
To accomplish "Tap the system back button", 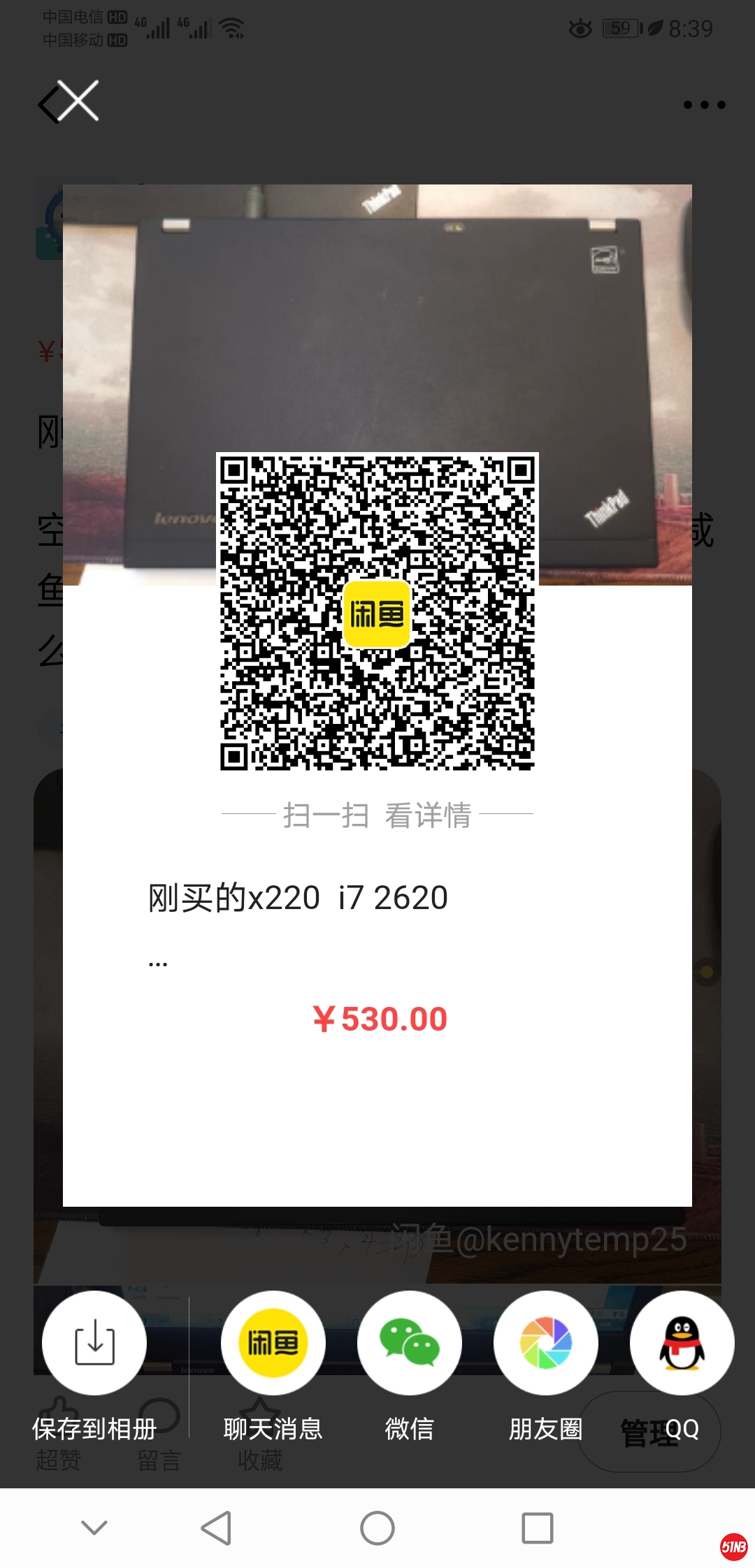I will pyautogui.click(x=216, y=1527).
